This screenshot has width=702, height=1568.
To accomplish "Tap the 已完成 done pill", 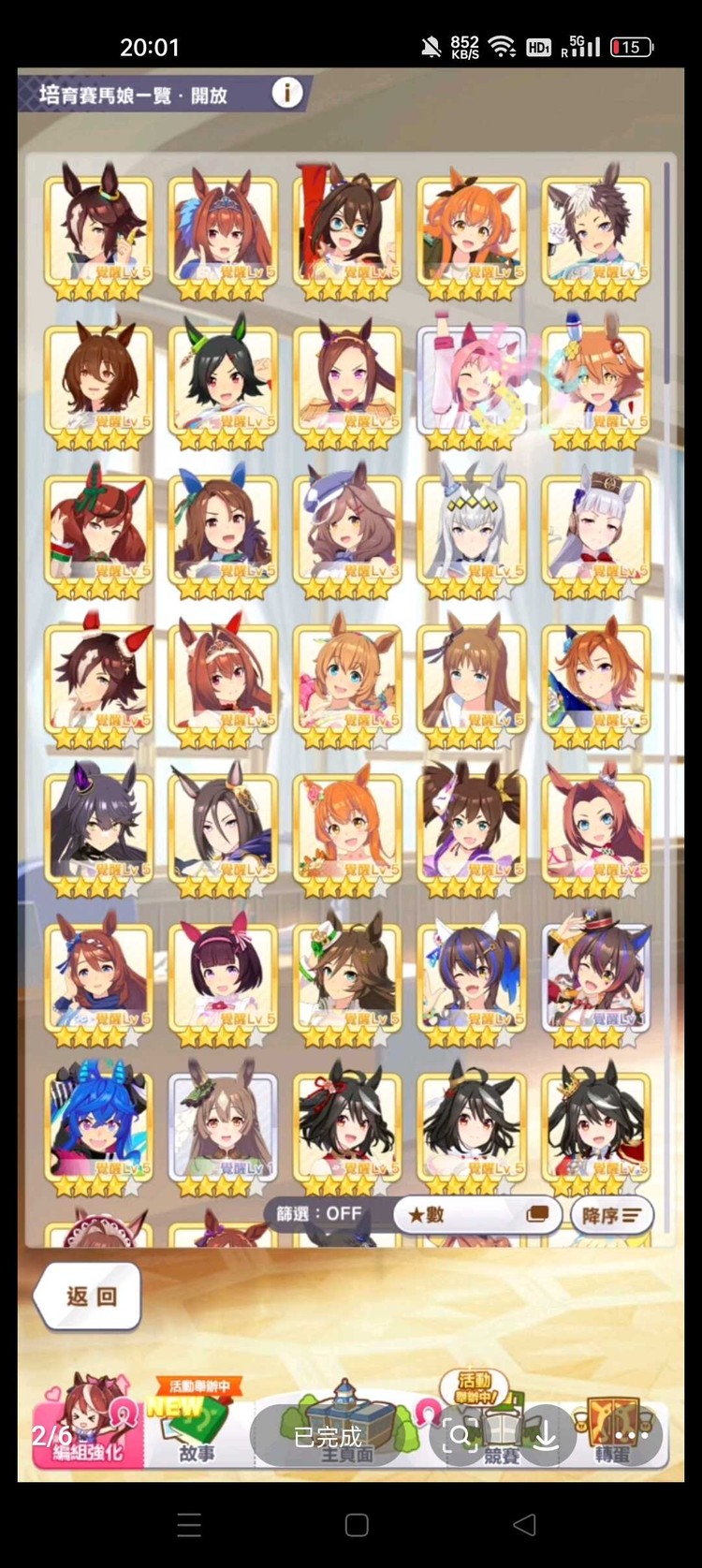I will [x=327, y=1436].
